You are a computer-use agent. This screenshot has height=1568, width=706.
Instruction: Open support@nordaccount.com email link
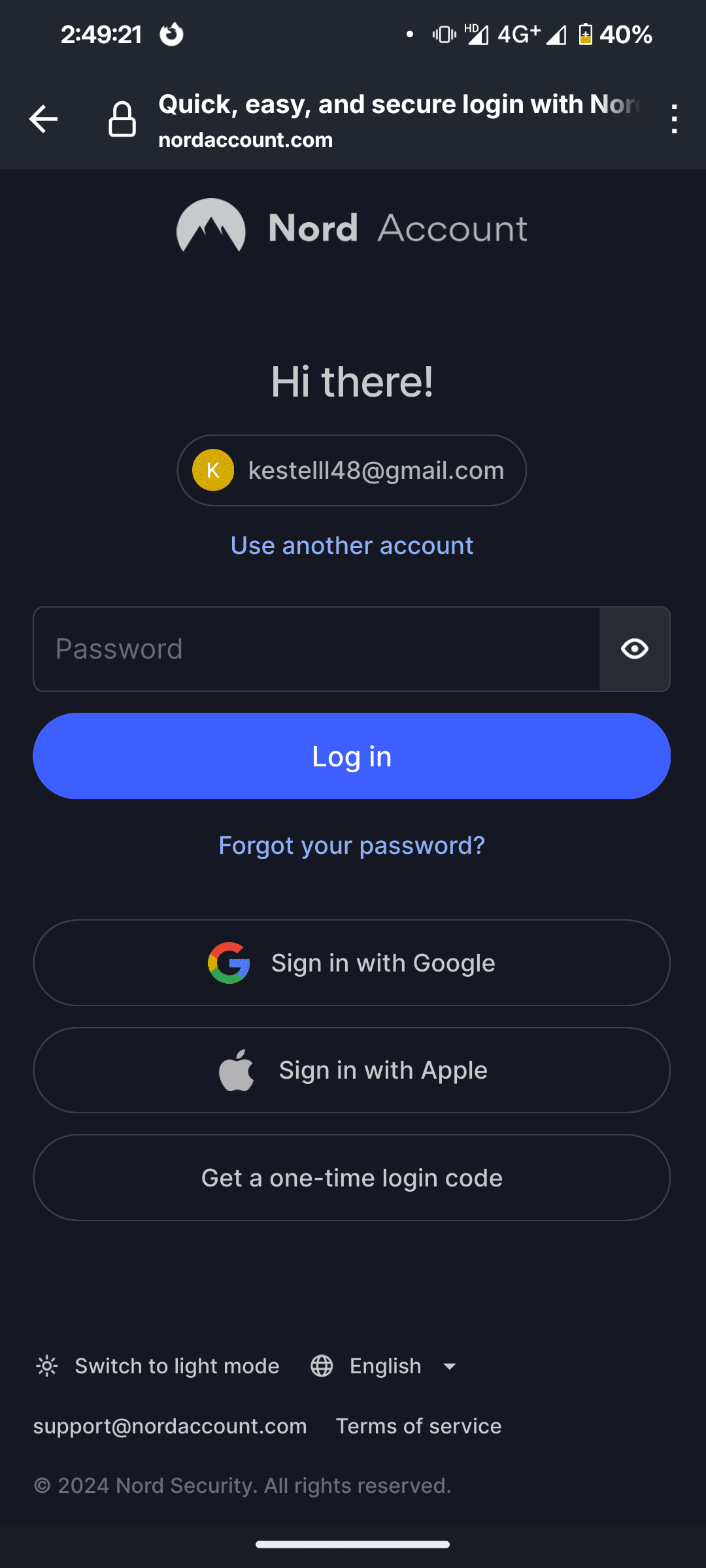point(170,1426)
